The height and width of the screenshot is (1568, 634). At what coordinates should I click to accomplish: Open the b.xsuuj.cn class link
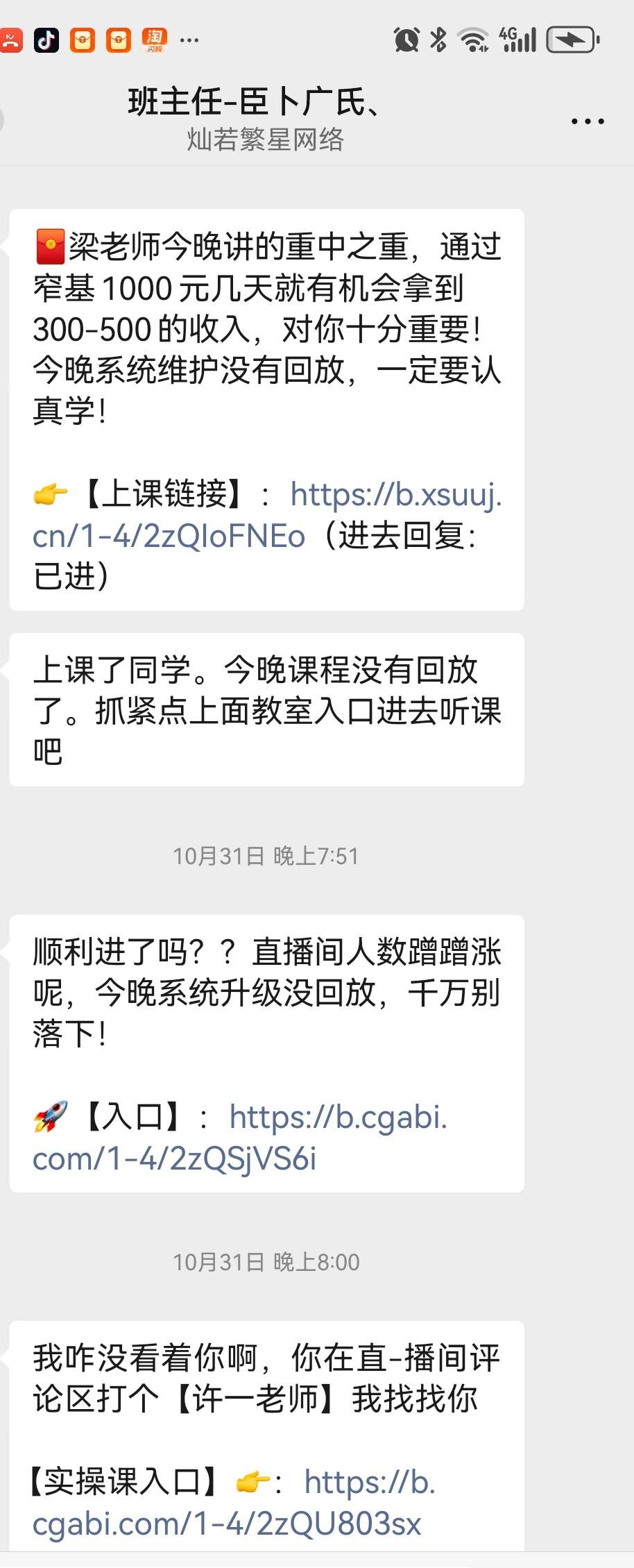pos(395,496)
